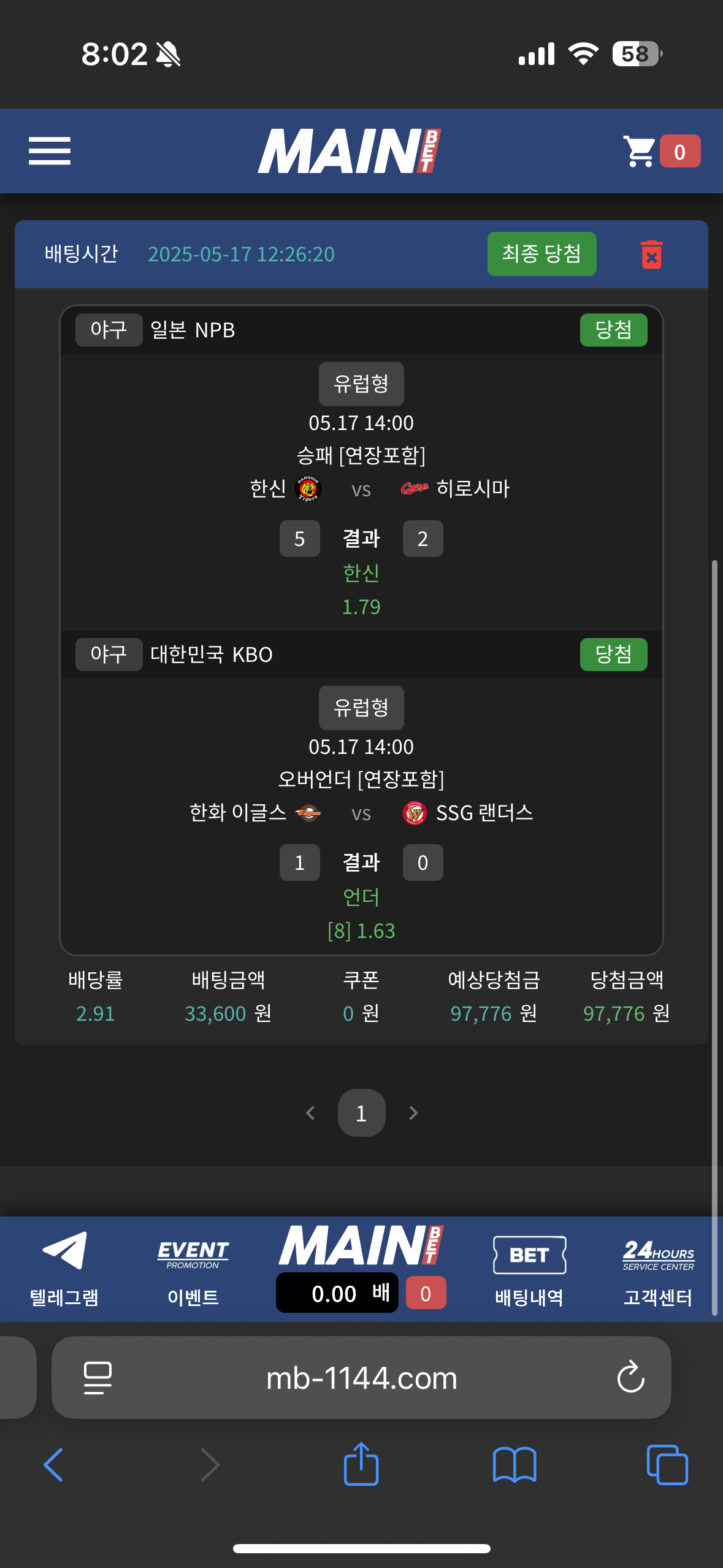Open the 텔레그램 Telegram link
Viewport: 723px width, 1568px height.
[64, 1268]
